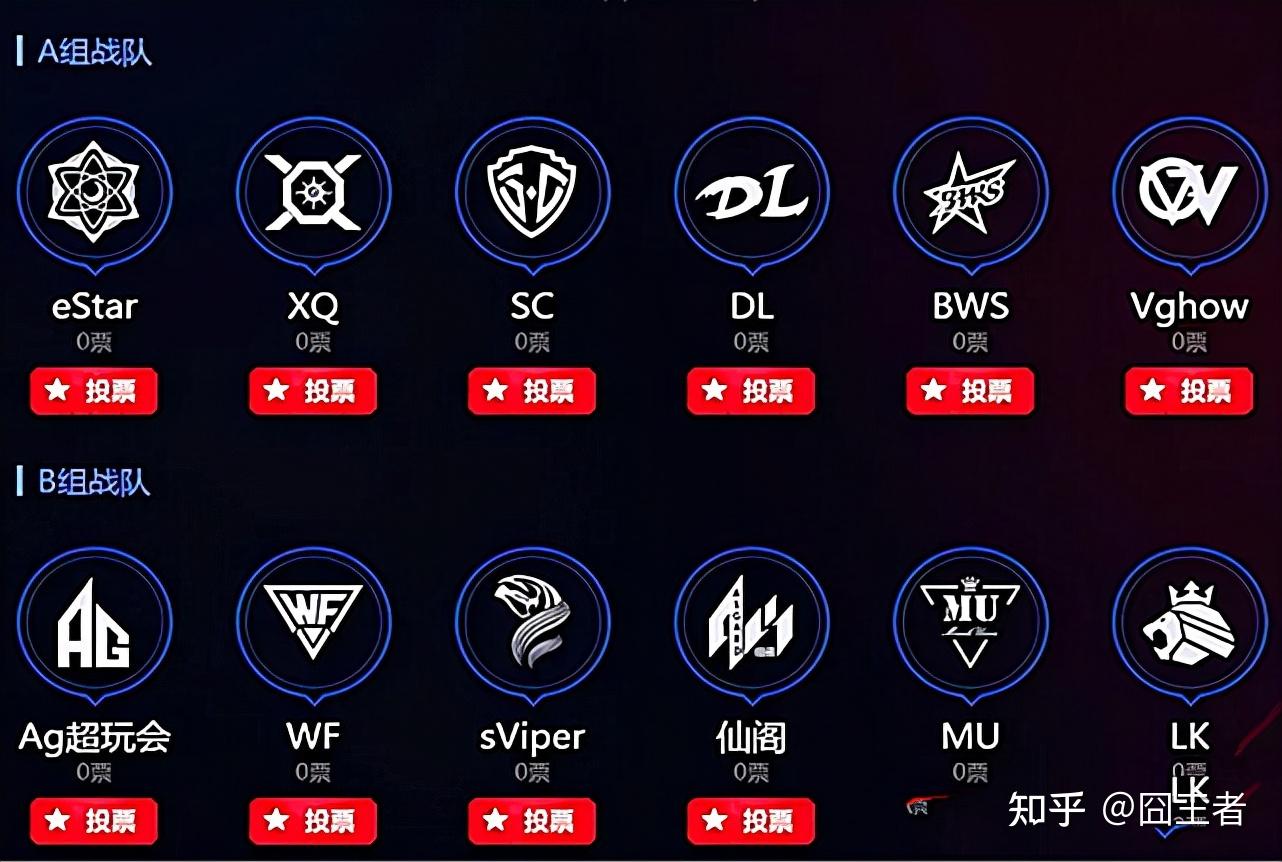Vote for team Vghow
Viewport: 1282px width, 862px height.
pyautogui.click(x=1189, y=391)
